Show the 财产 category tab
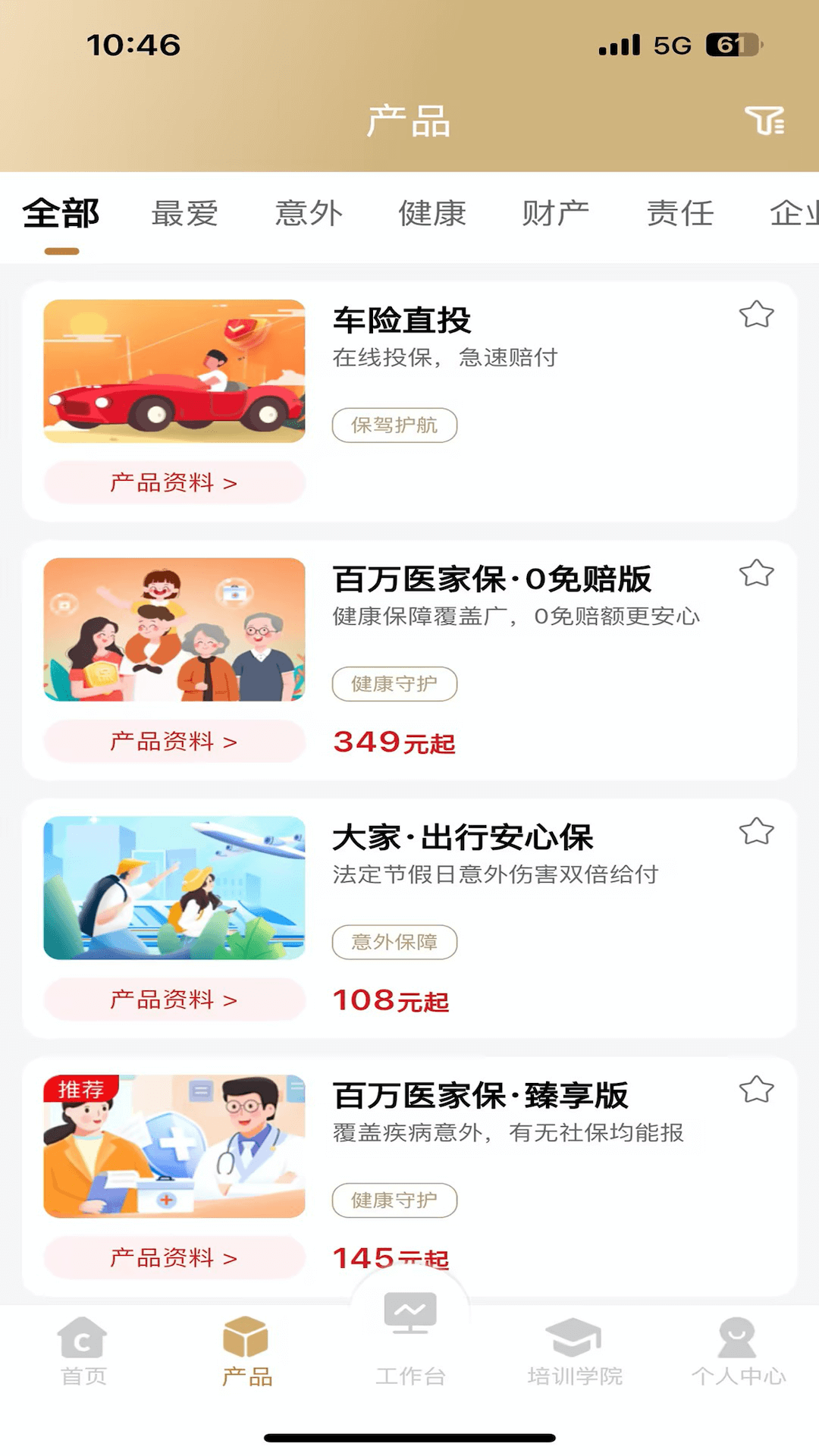 tap(556, 213)
